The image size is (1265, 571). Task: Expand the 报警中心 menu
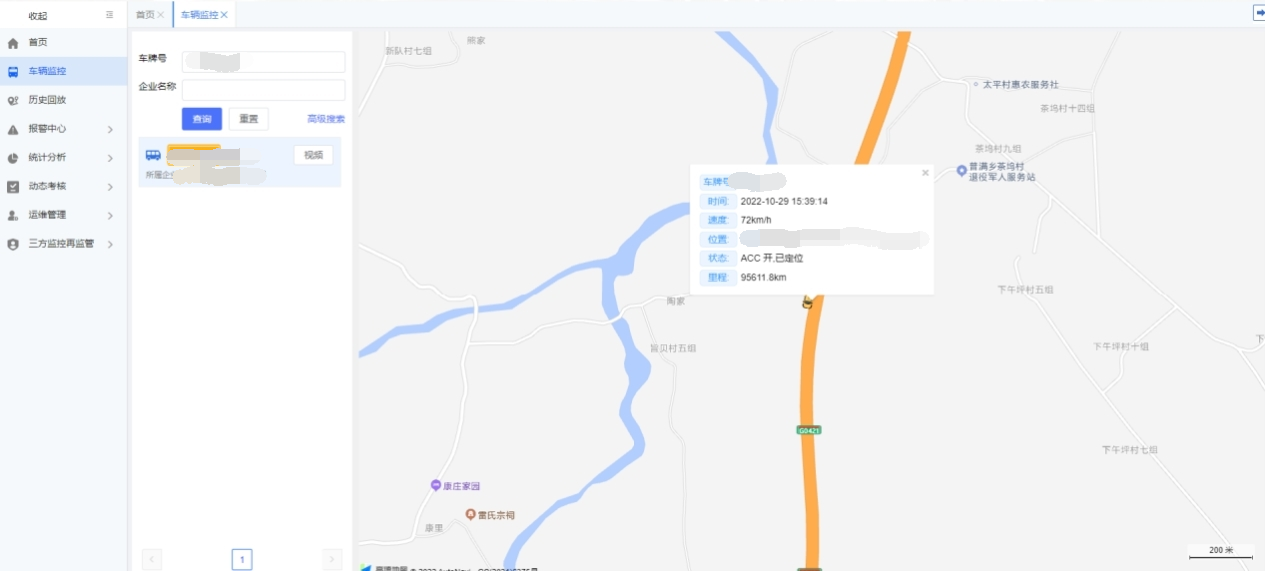pyautogui.click(x=60, y=129)
